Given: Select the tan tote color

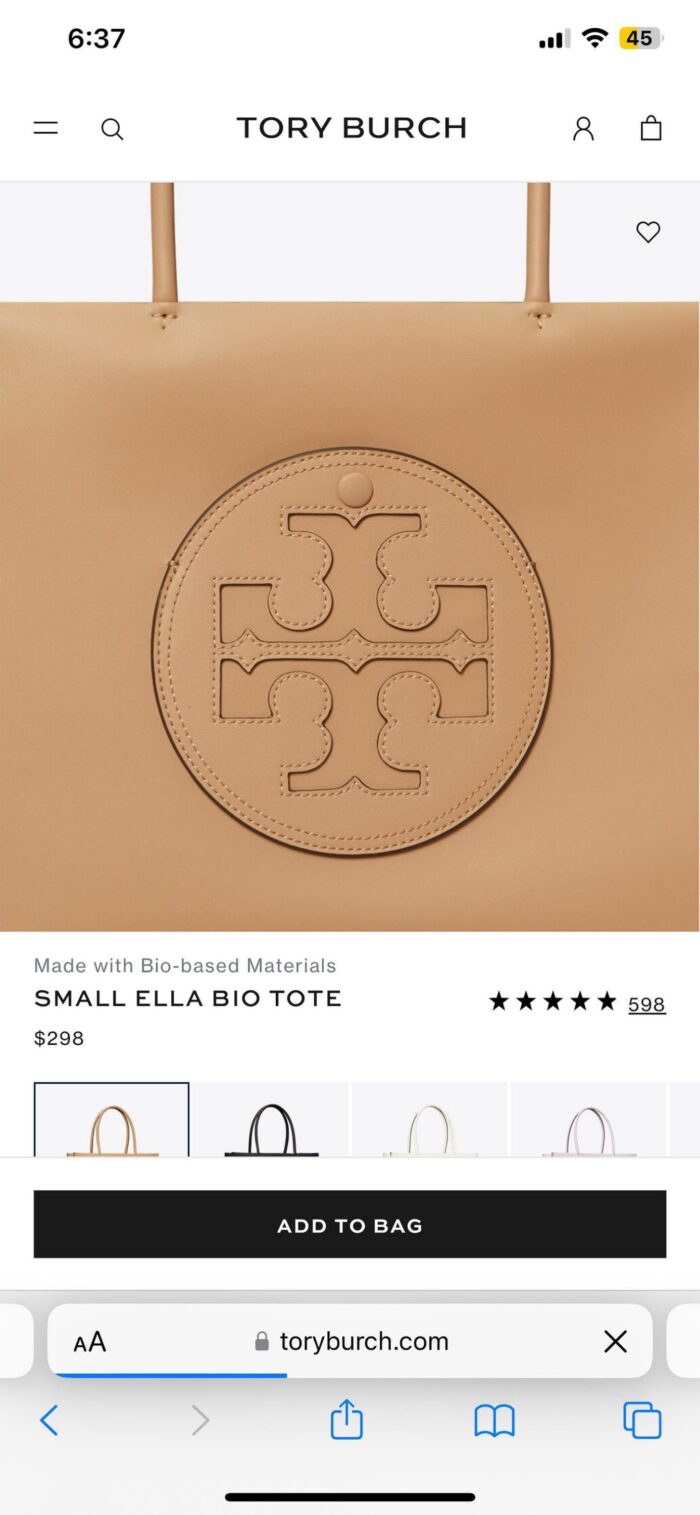Looking at the screenshot, I should (111, 1121).
